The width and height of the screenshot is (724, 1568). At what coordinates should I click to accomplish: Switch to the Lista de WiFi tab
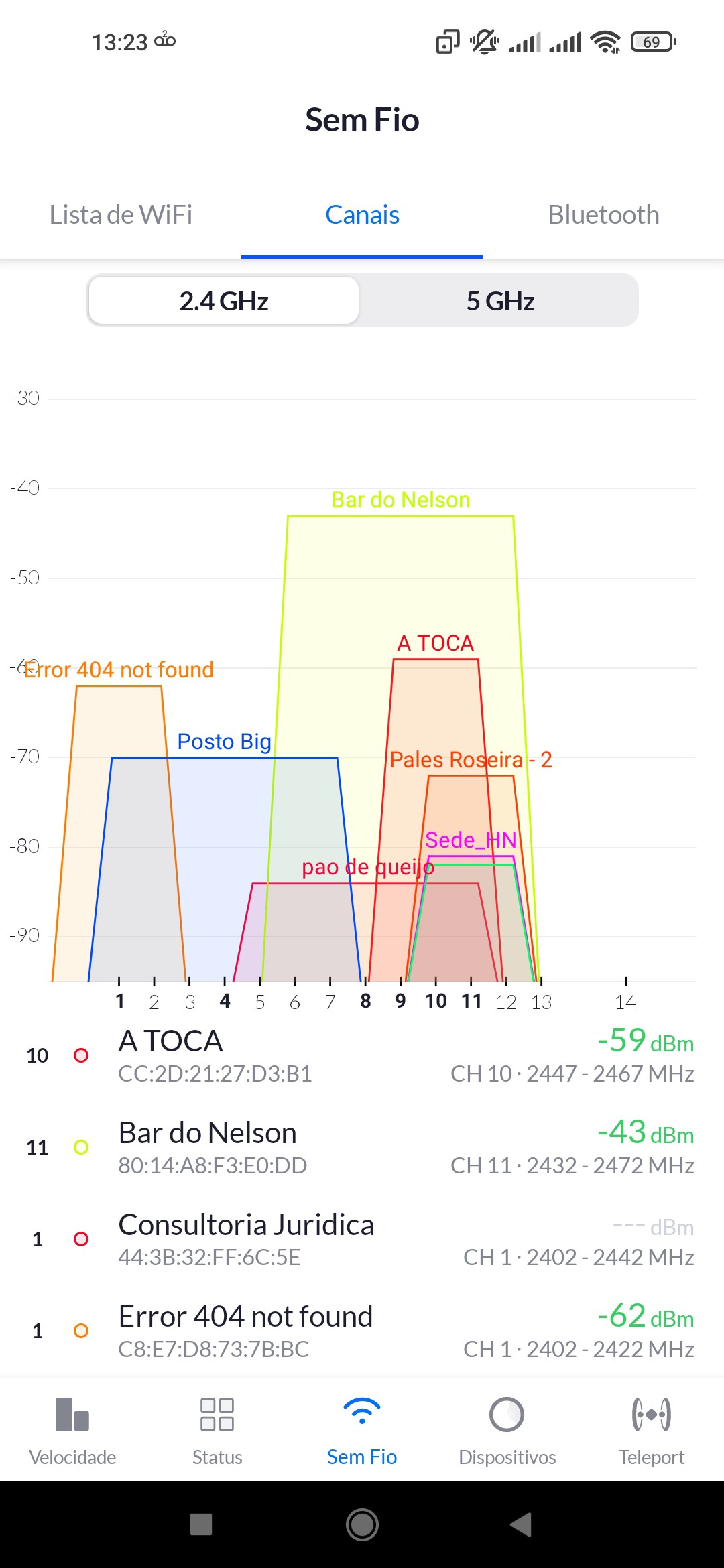pyautogui.click(x=121, y=215)
